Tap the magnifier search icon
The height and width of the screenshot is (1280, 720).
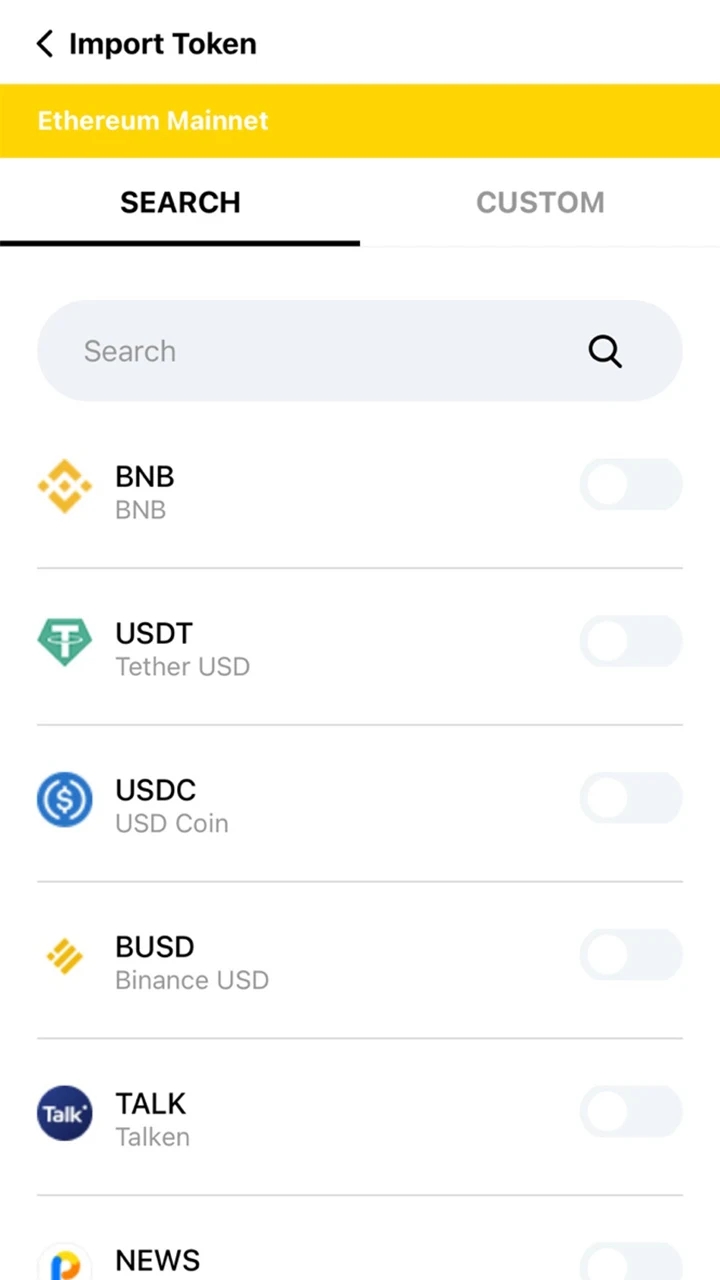[x=605, y=351]
